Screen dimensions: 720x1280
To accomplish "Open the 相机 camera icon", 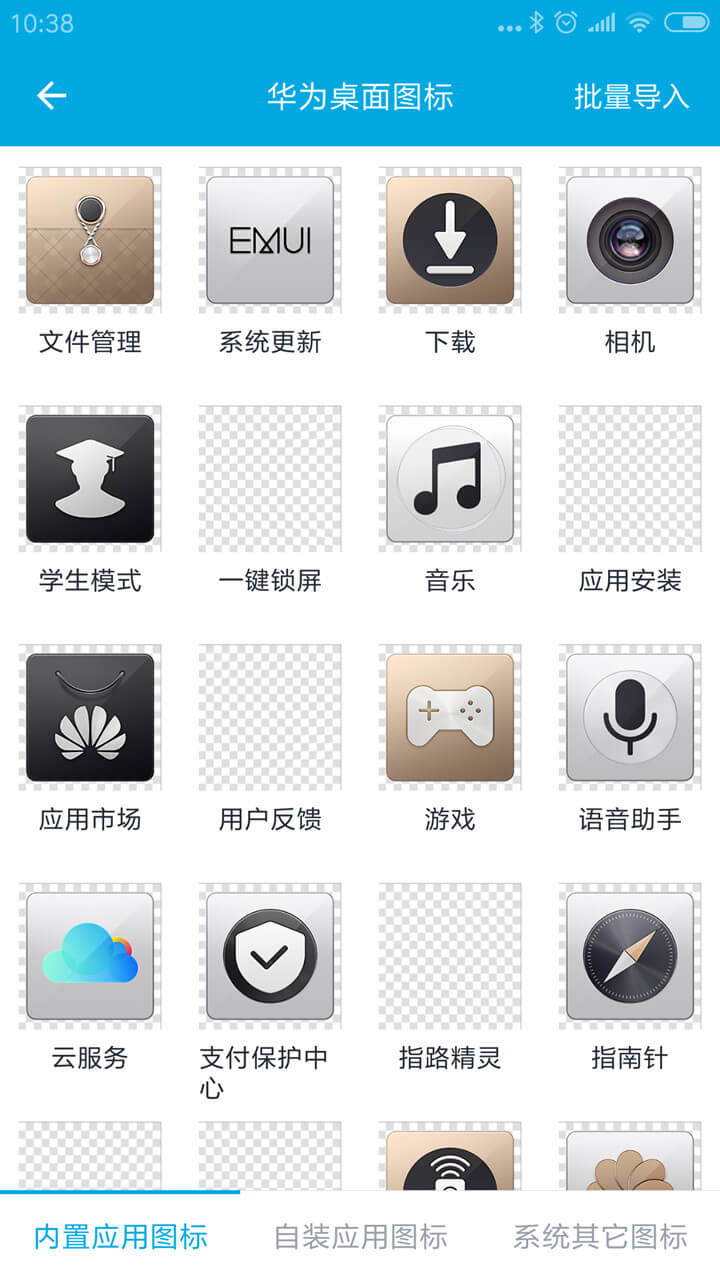I will pos(630,240).
